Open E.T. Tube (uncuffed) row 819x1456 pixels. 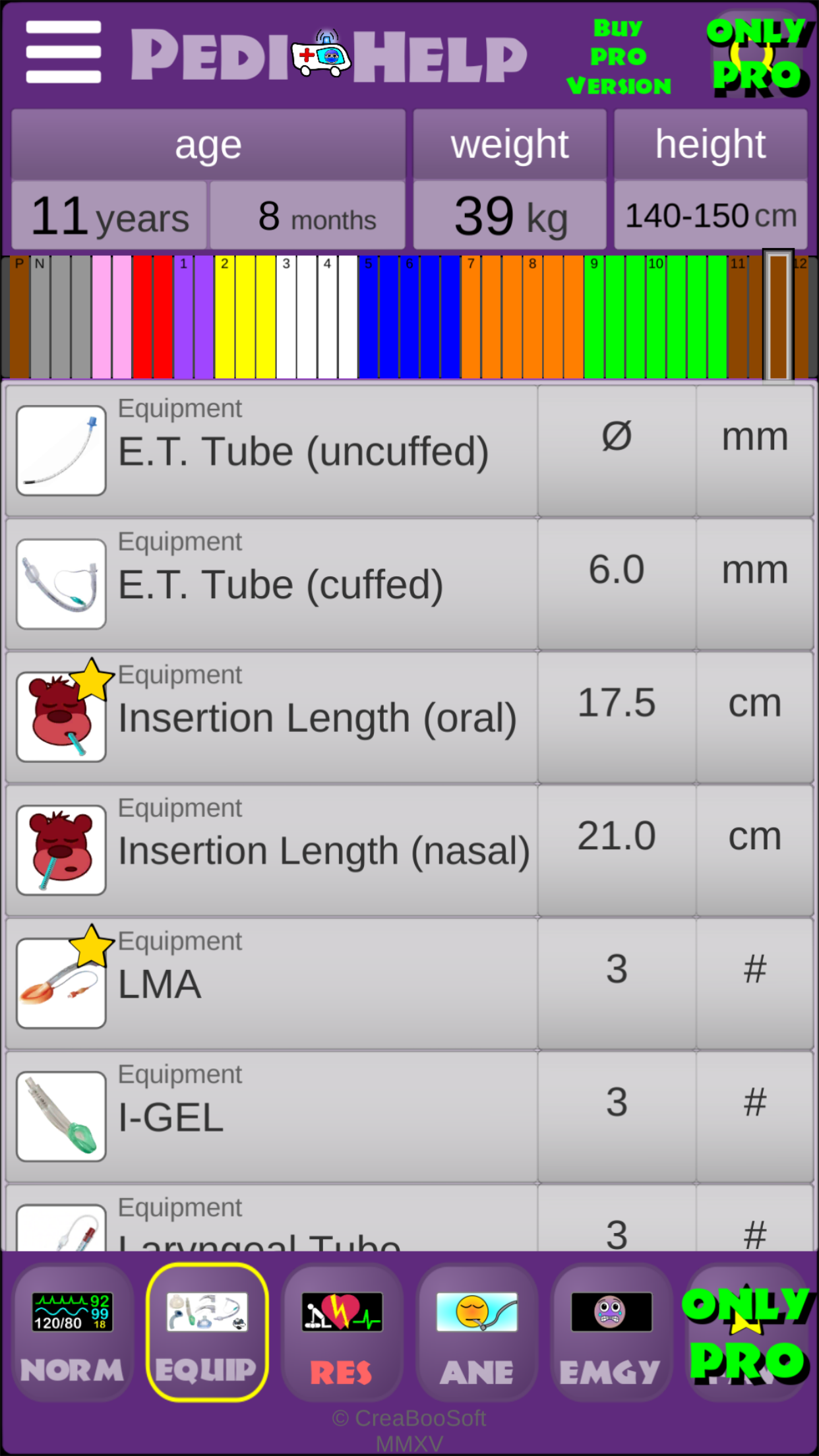tap(409, 451)
